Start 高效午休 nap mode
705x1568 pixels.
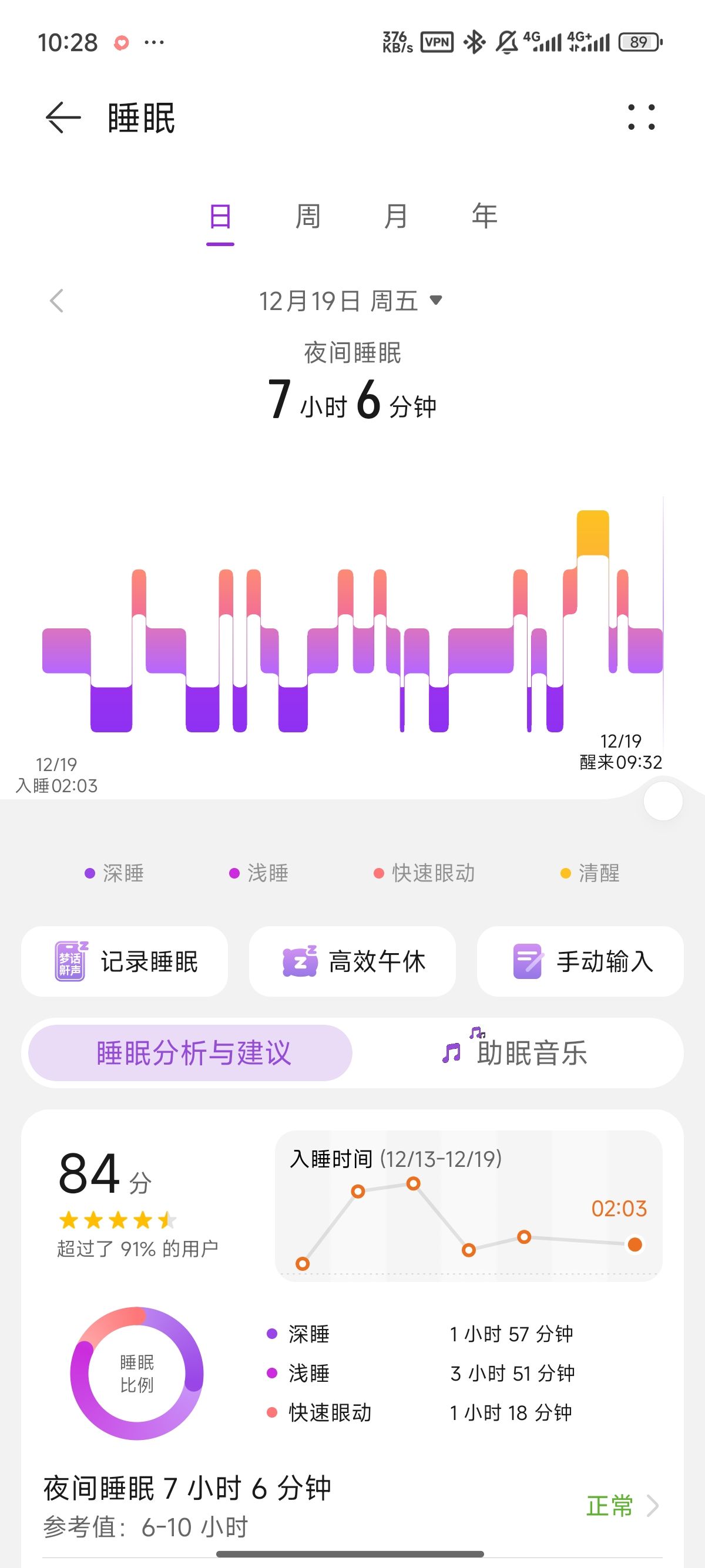pos(352,962)
